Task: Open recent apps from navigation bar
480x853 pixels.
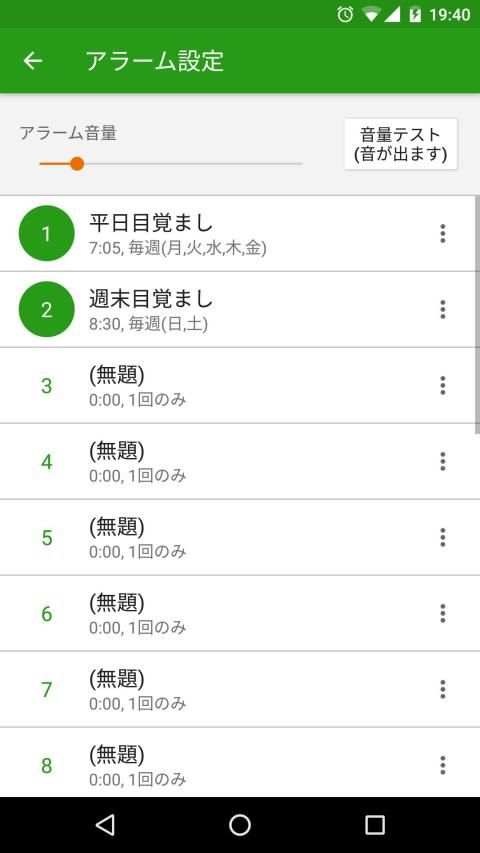Action: coord(375,825)
